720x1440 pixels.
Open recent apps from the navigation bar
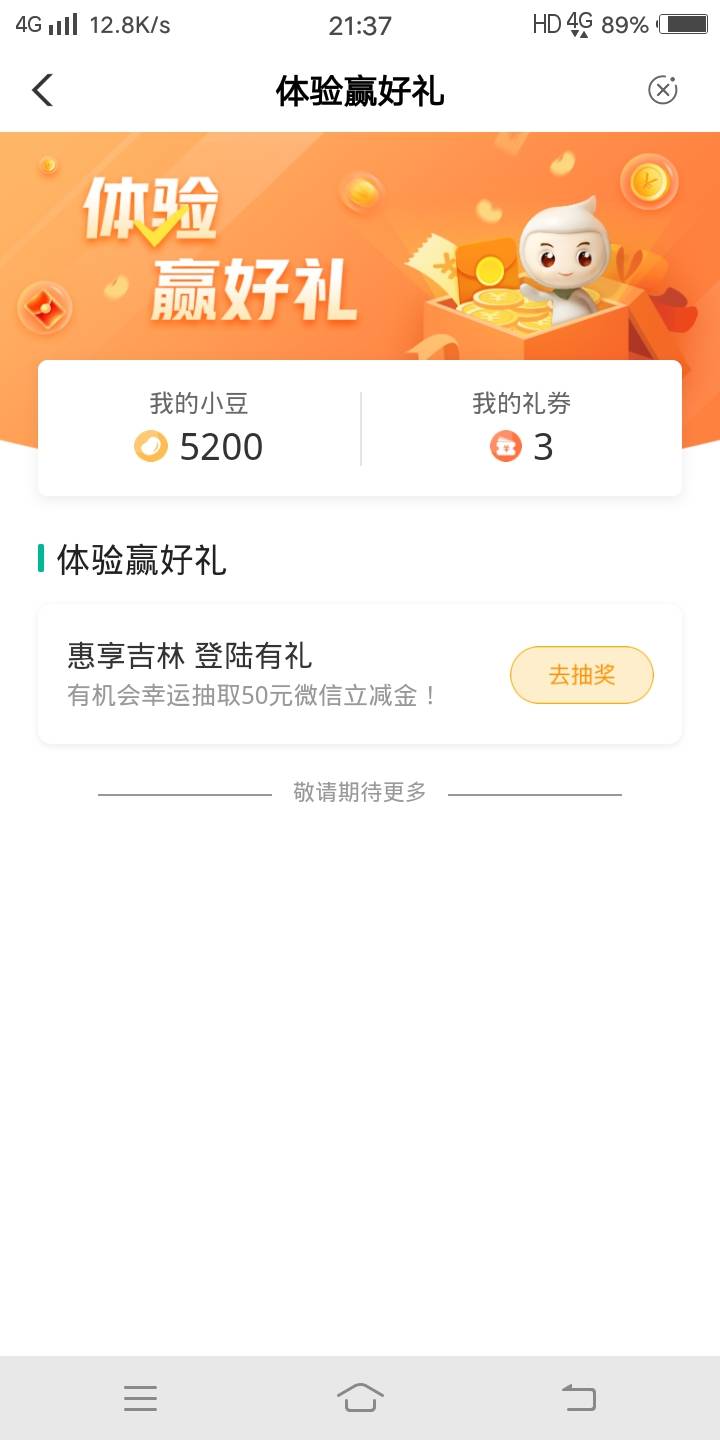(140, 1398)
